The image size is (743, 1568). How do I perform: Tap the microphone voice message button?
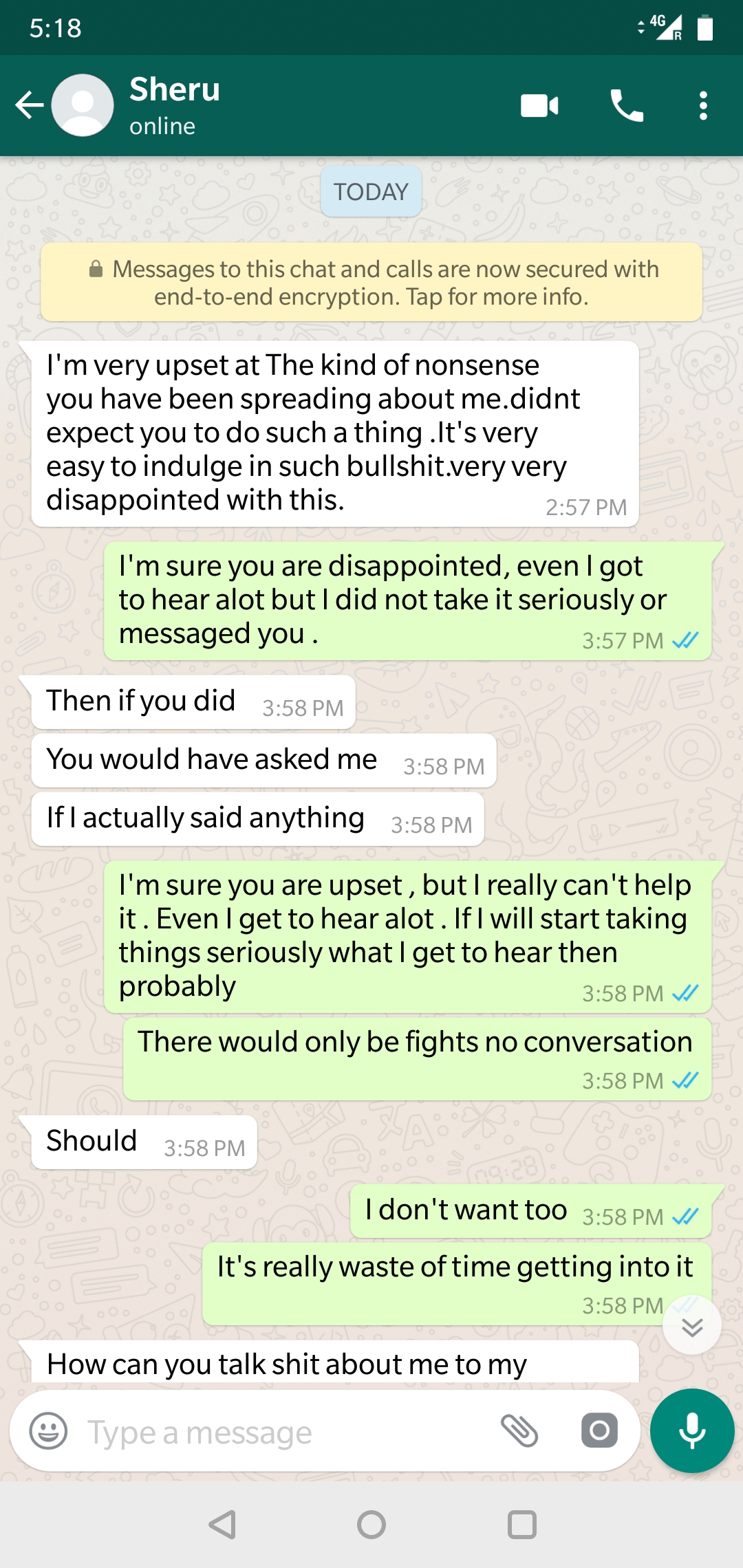tap(692, 1430)
